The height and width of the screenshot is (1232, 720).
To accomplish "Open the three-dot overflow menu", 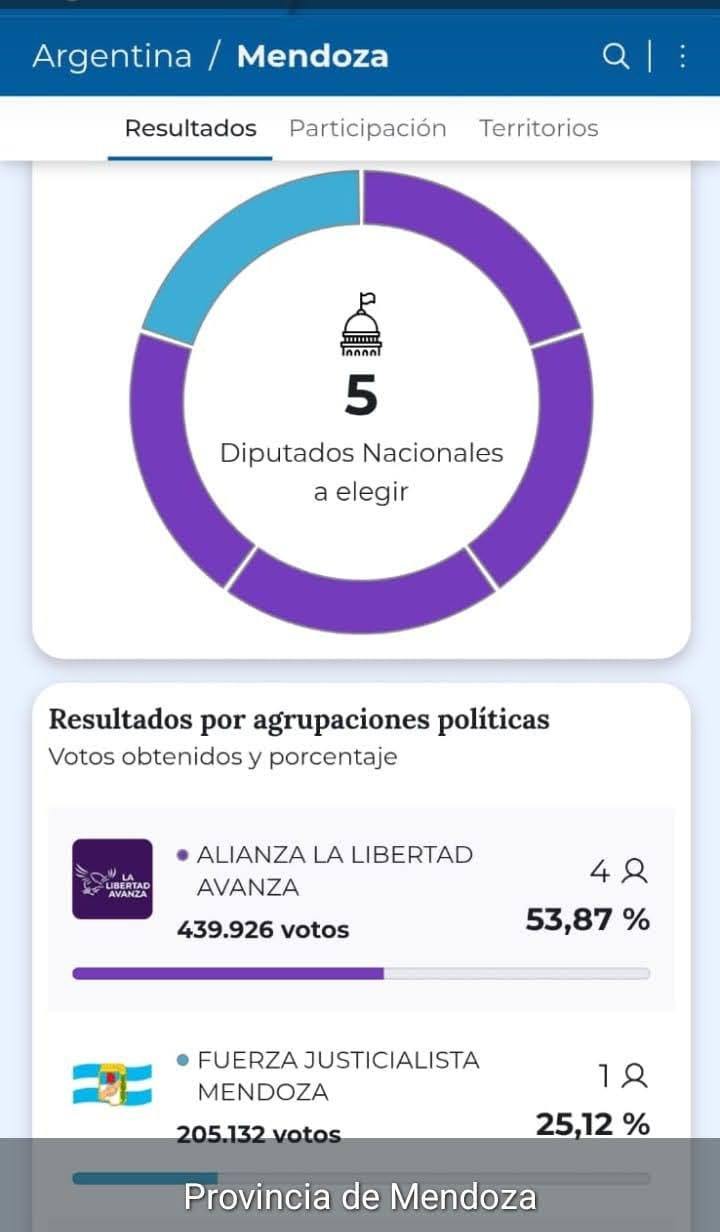I will click(x=683, y=56).
